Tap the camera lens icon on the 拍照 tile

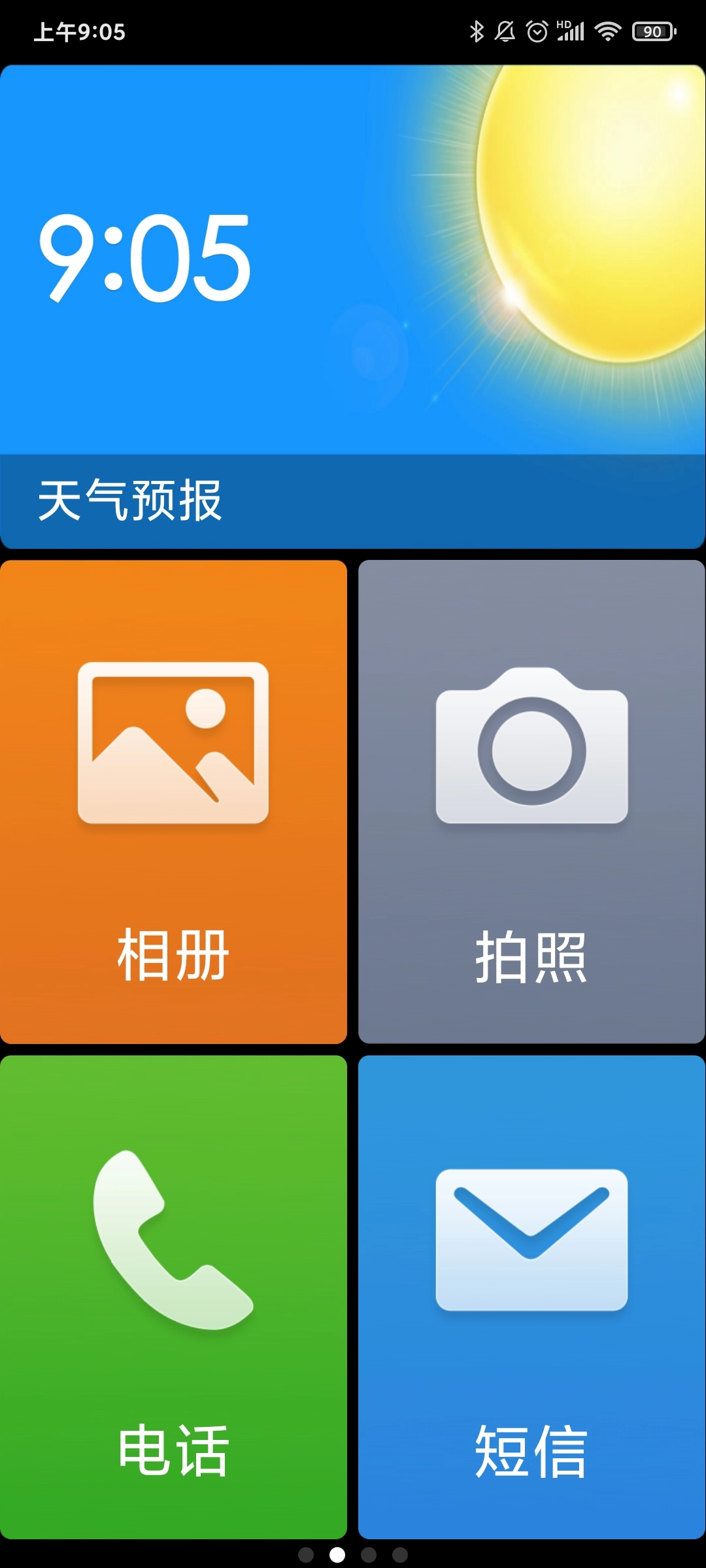(x=529, y=751)
